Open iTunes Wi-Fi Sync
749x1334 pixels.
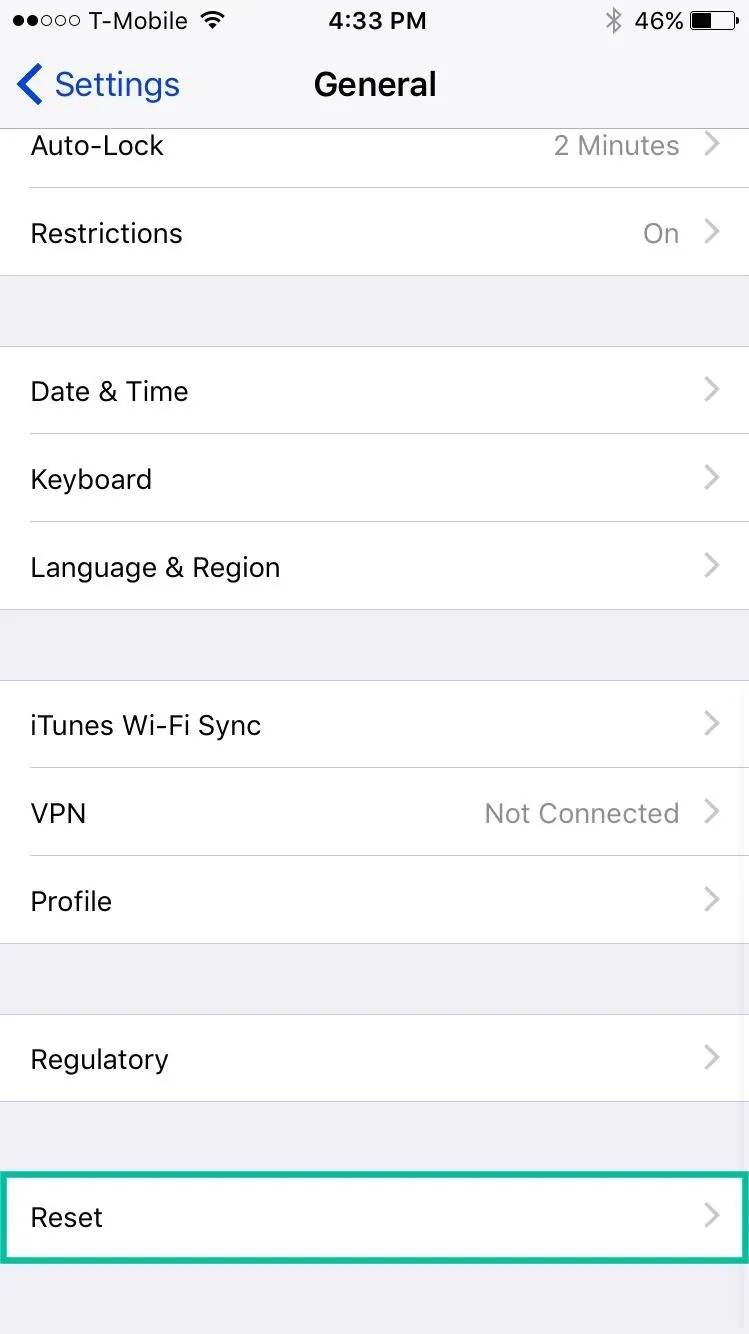coord(374,724)
